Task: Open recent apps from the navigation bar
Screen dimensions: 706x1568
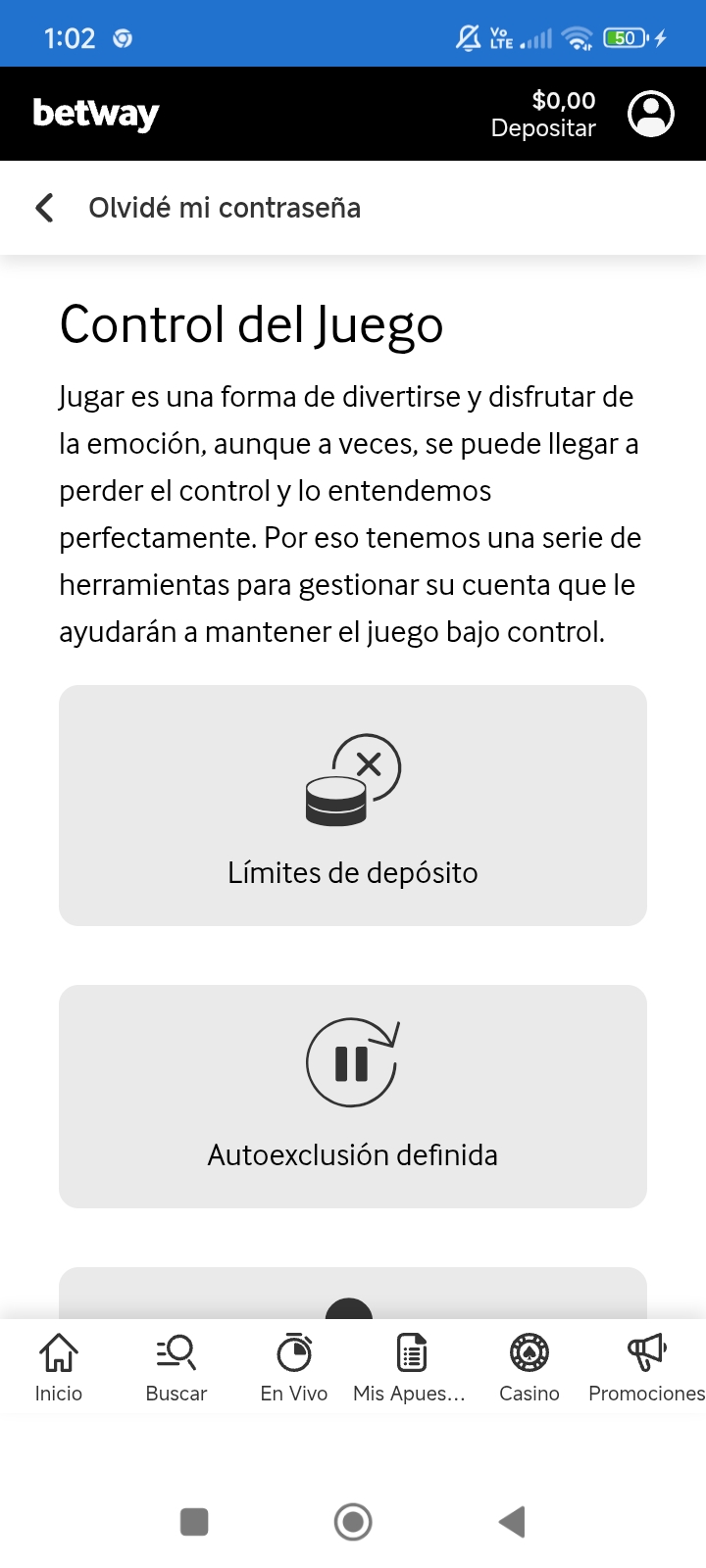Action: [194, 1522]
